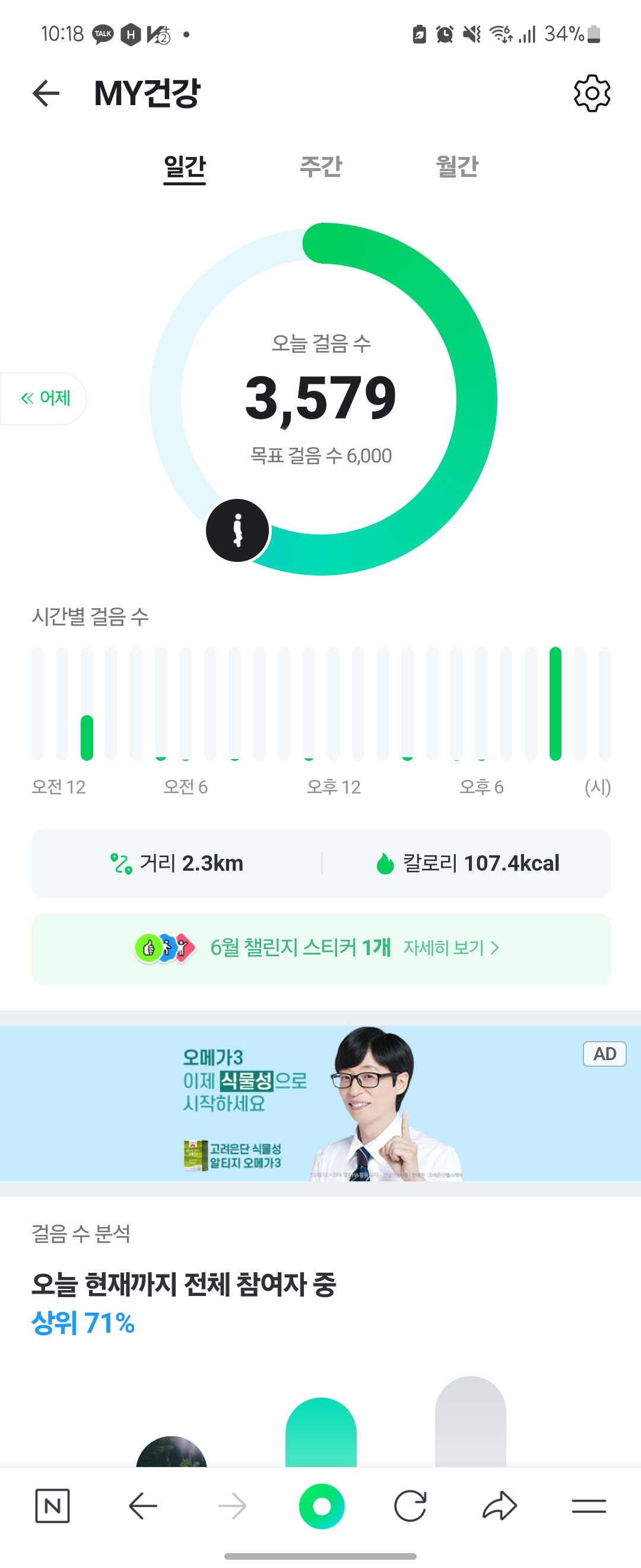Tap the green circle search button
This screenshot has width=641, height=1568.
(x=321, y=1505)
